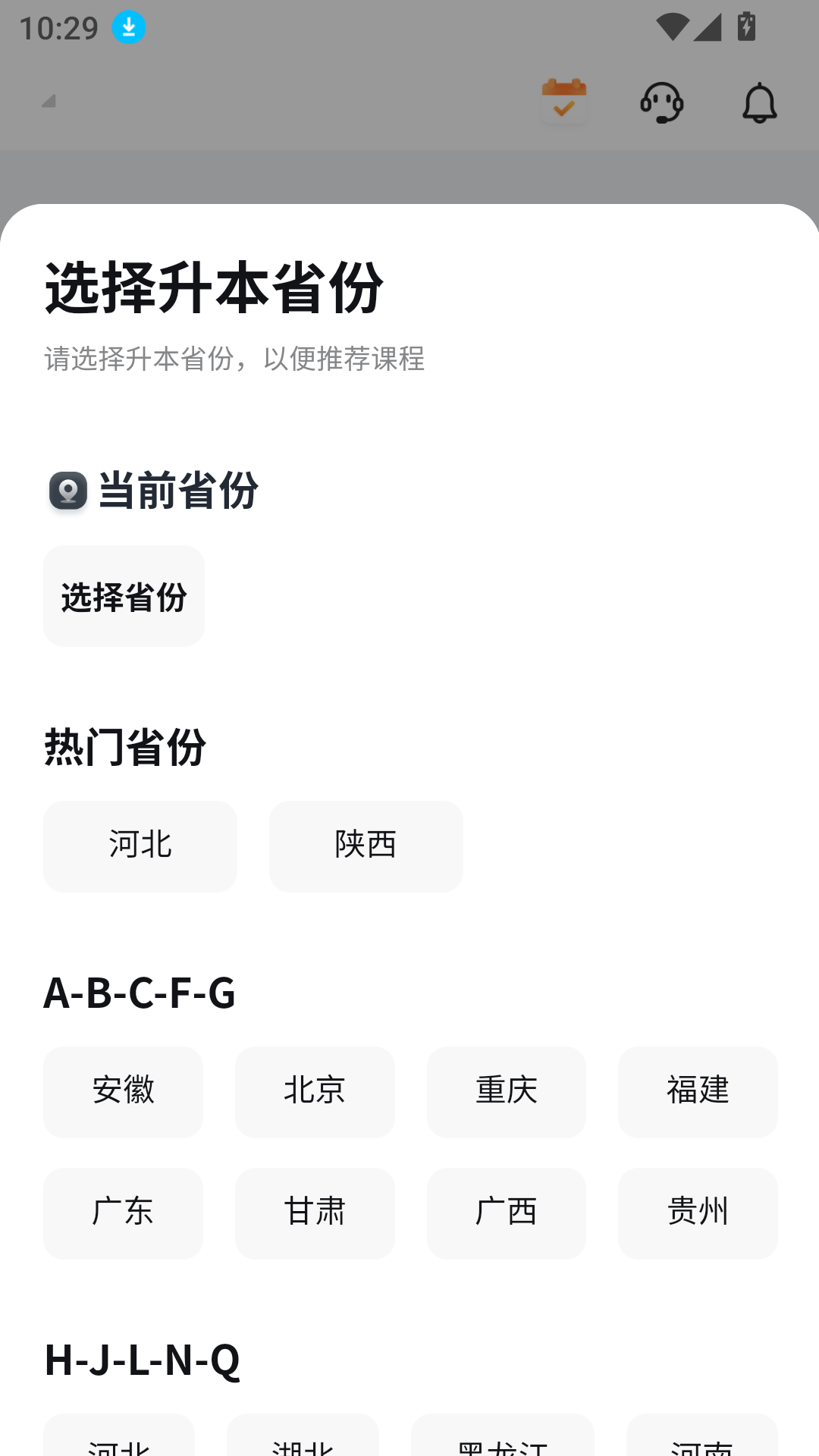Select 安徽 province

pos(123,1092)
